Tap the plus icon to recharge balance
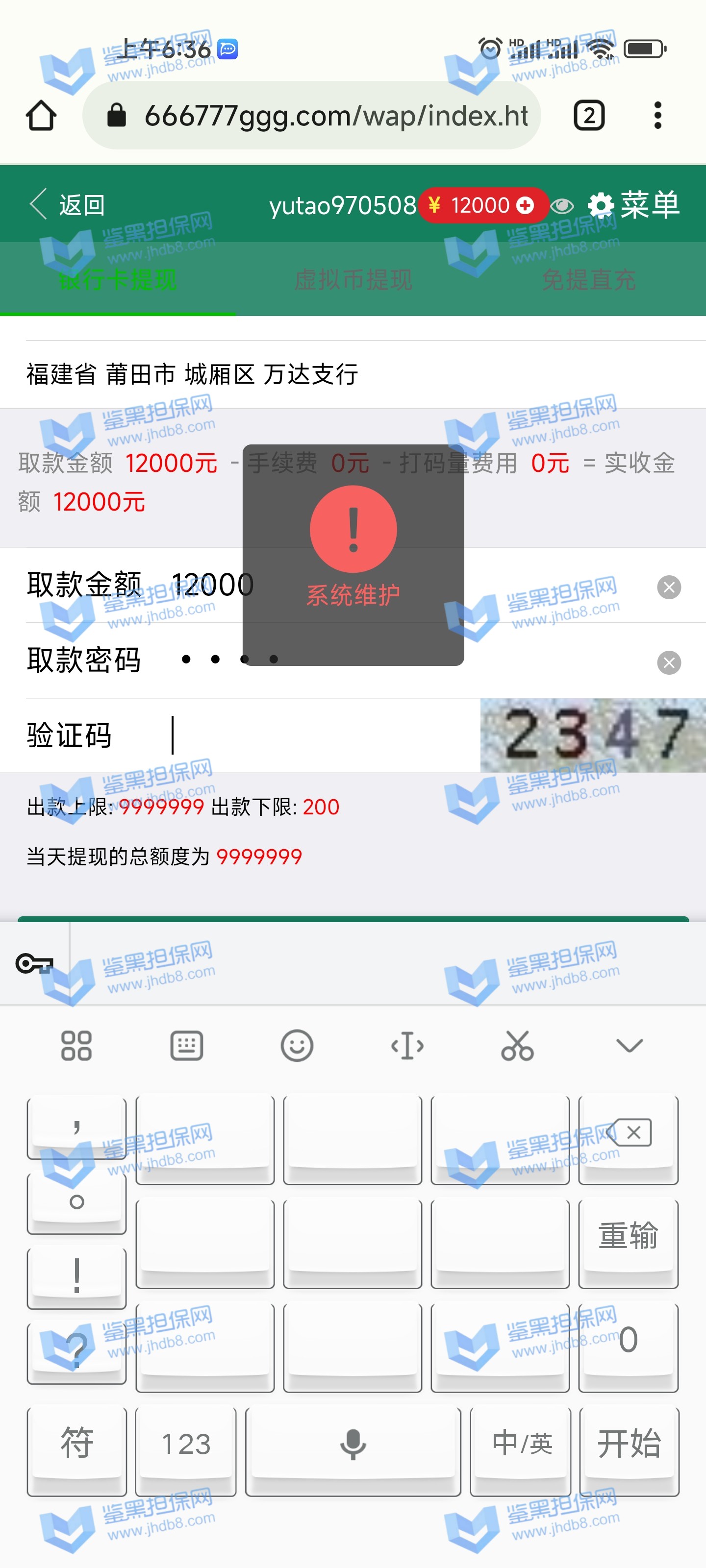The width and height of the screenshot is (706, 1568). point(525,206)
